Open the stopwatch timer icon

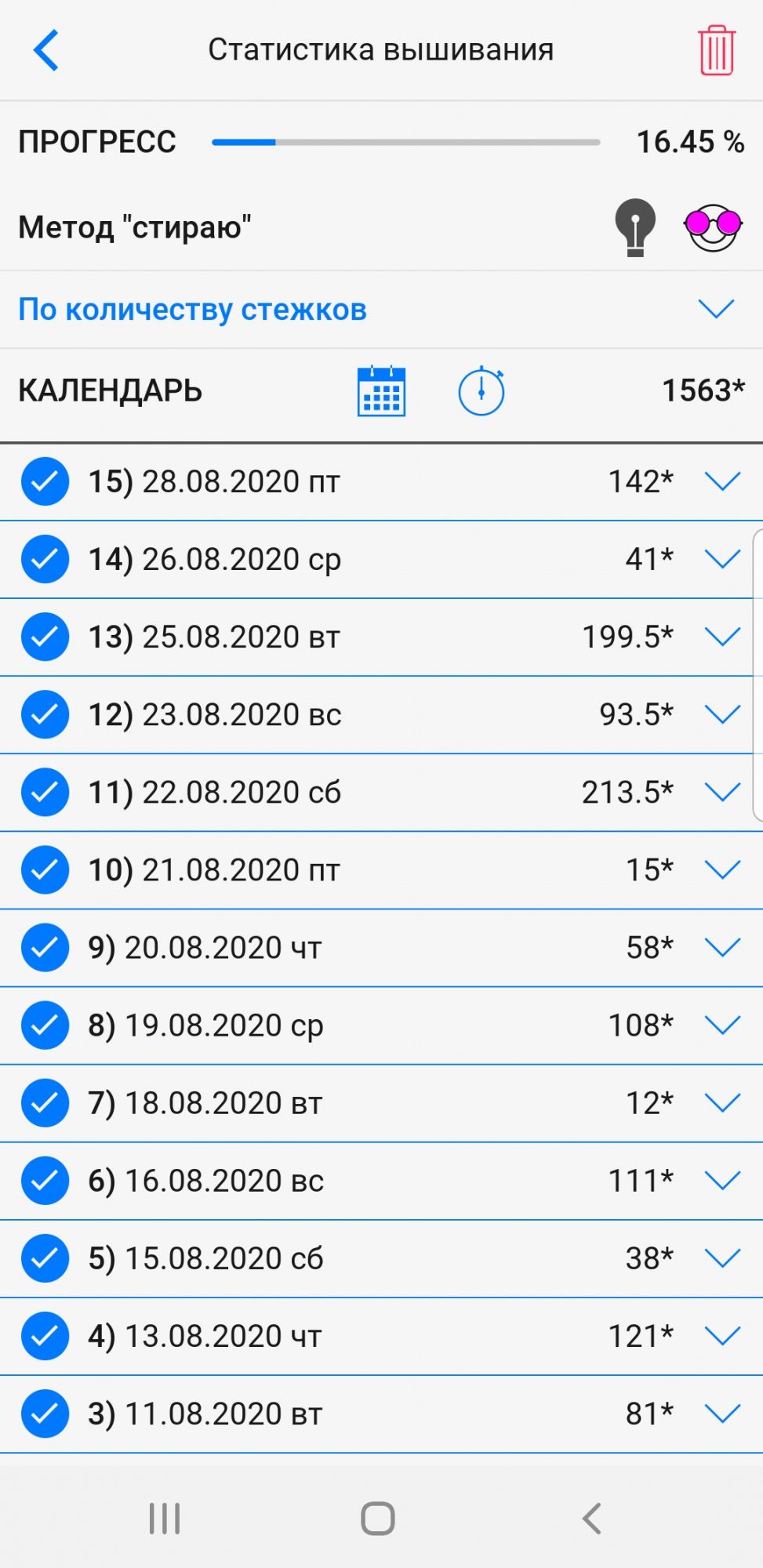pyautogui.click(x=481, y=390)
